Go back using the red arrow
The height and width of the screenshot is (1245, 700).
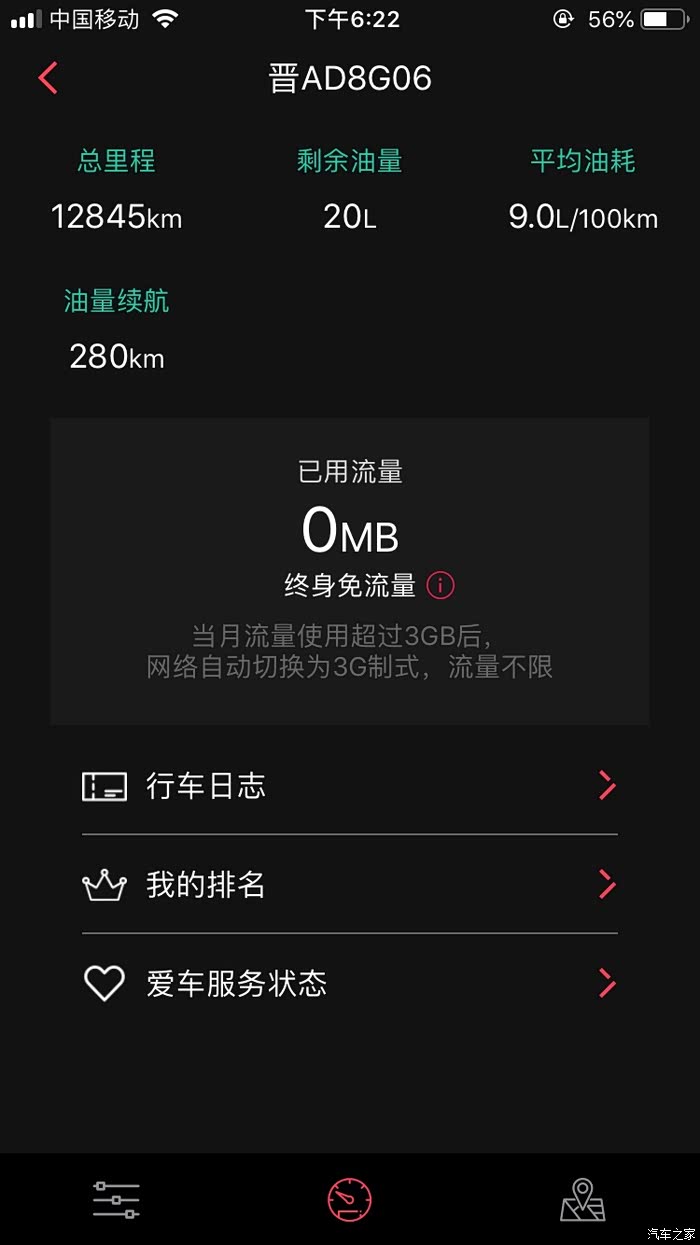point(48,78)
